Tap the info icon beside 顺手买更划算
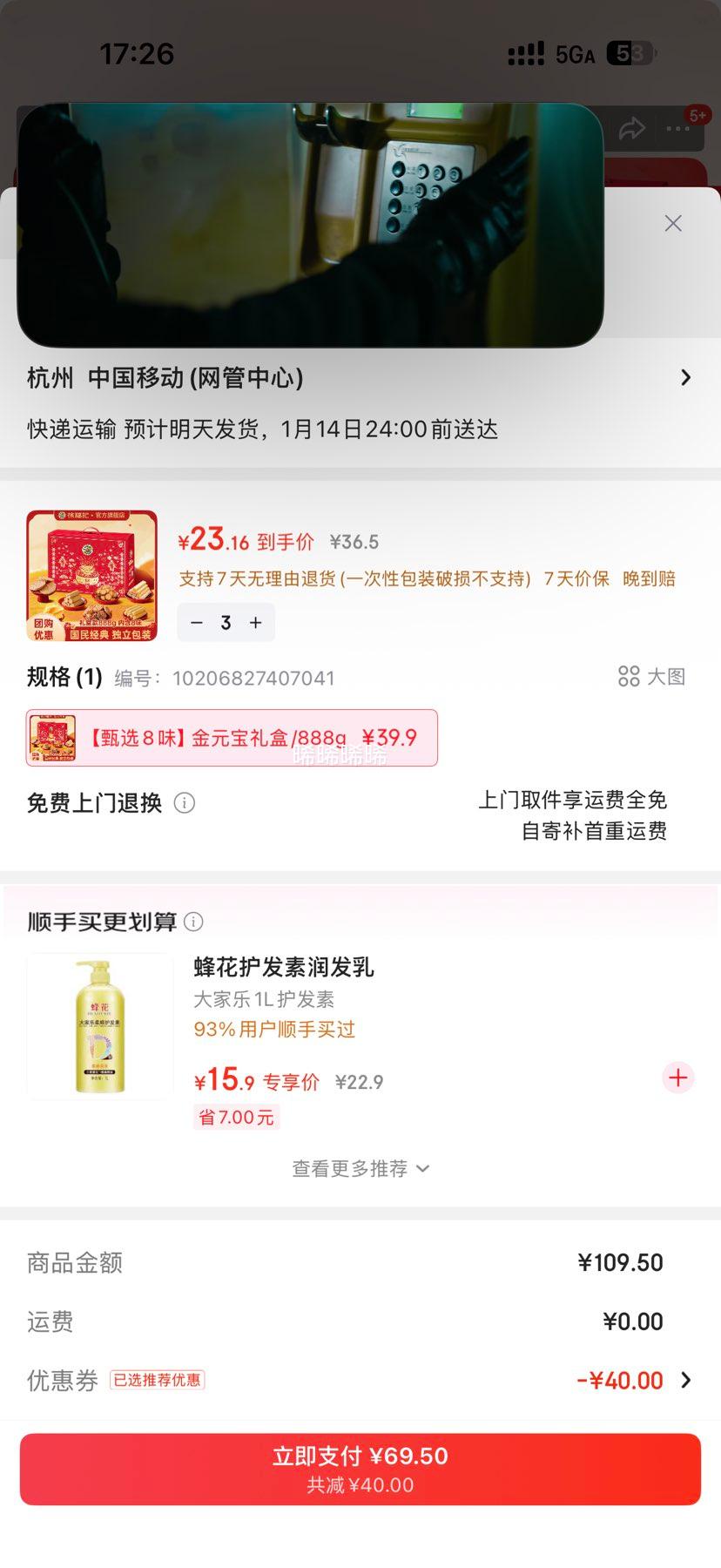Image resolution: width=721 pixels, height=1568 pixels. 193,922
